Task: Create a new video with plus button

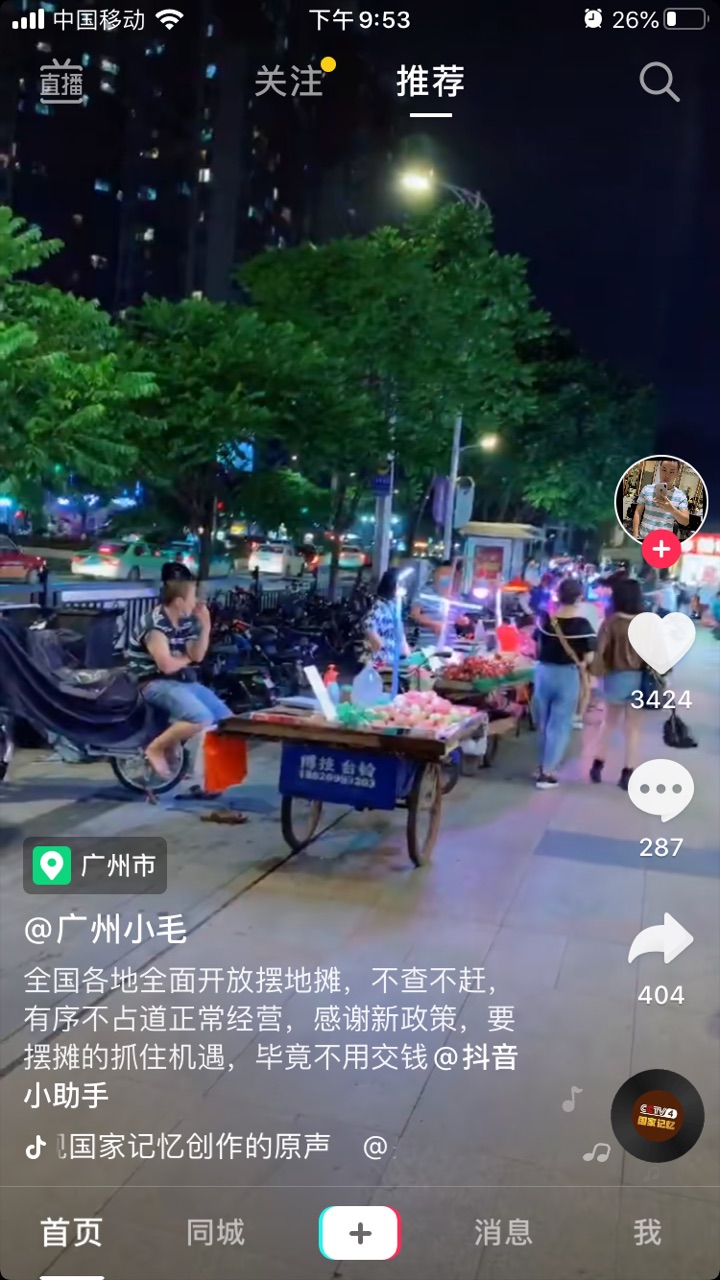Action: coord(360,1232)
